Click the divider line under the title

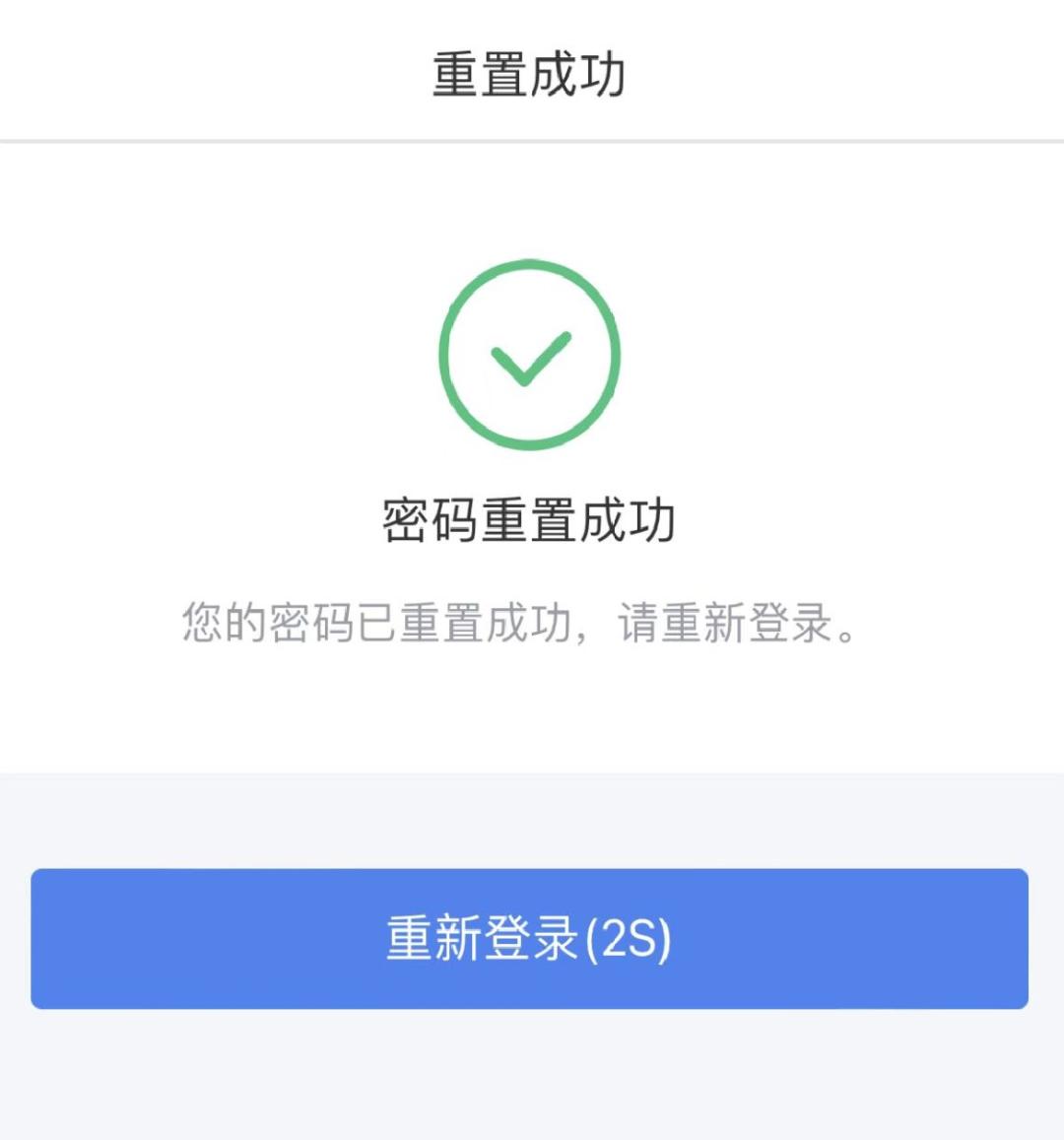[x=532, y=138]
